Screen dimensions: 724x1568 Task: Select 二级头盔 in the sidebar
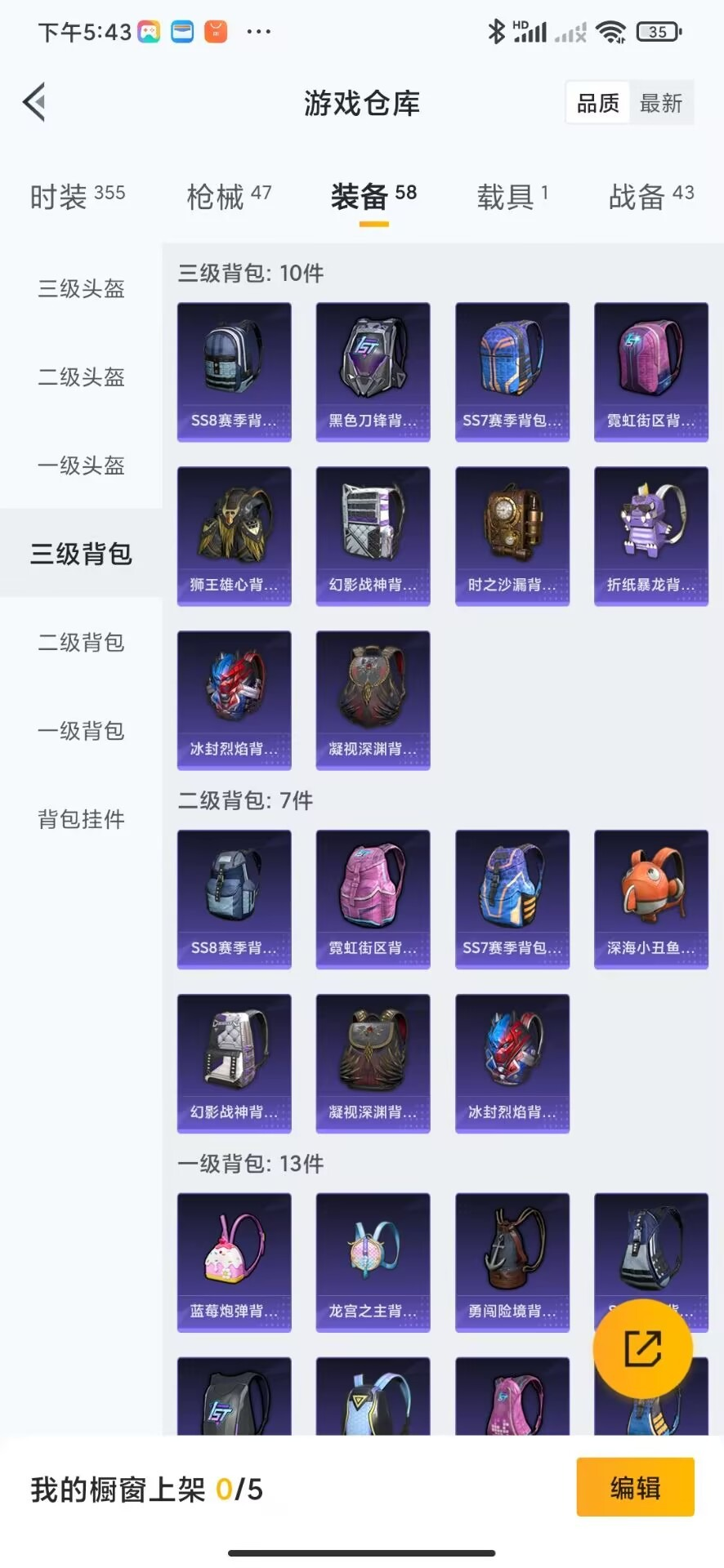pos(81,376)
